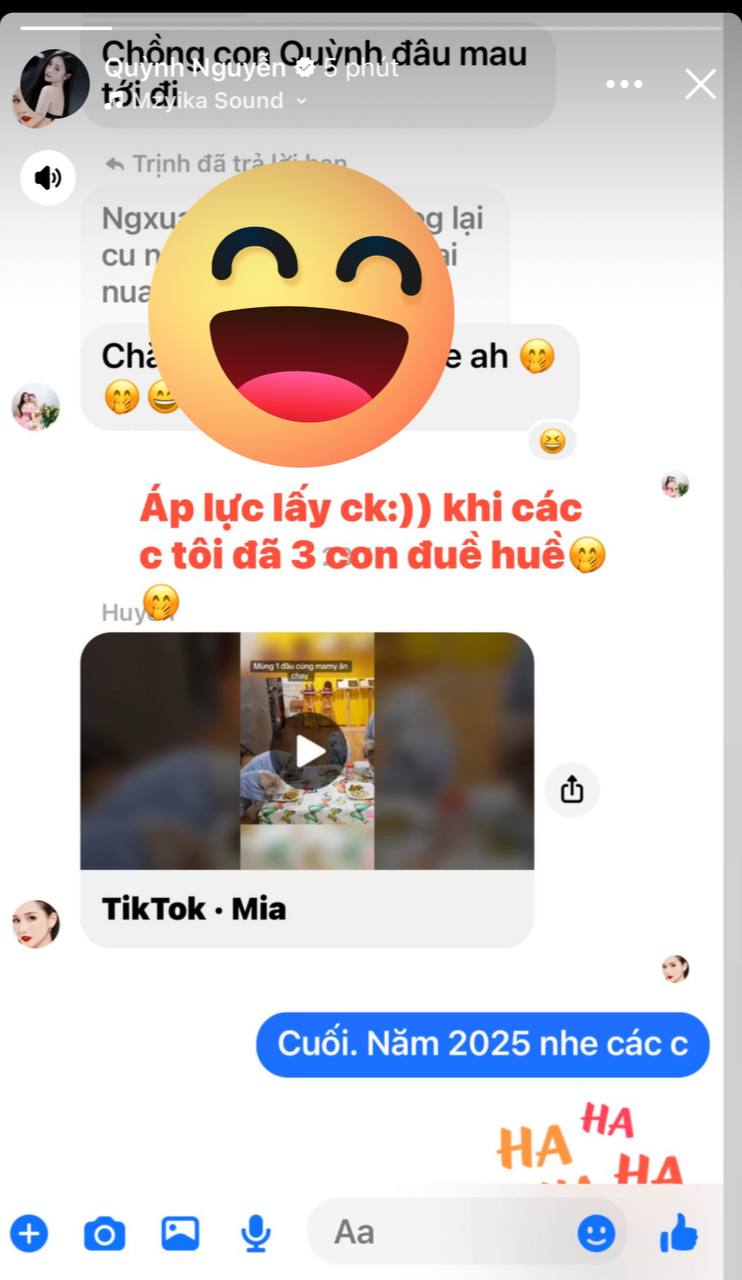Viewport: 742px width, 1280px height.
Task: Open the blue message 'Cuối. Năm 2025 nhe các c'
Action: click(x=483, y=1043)
